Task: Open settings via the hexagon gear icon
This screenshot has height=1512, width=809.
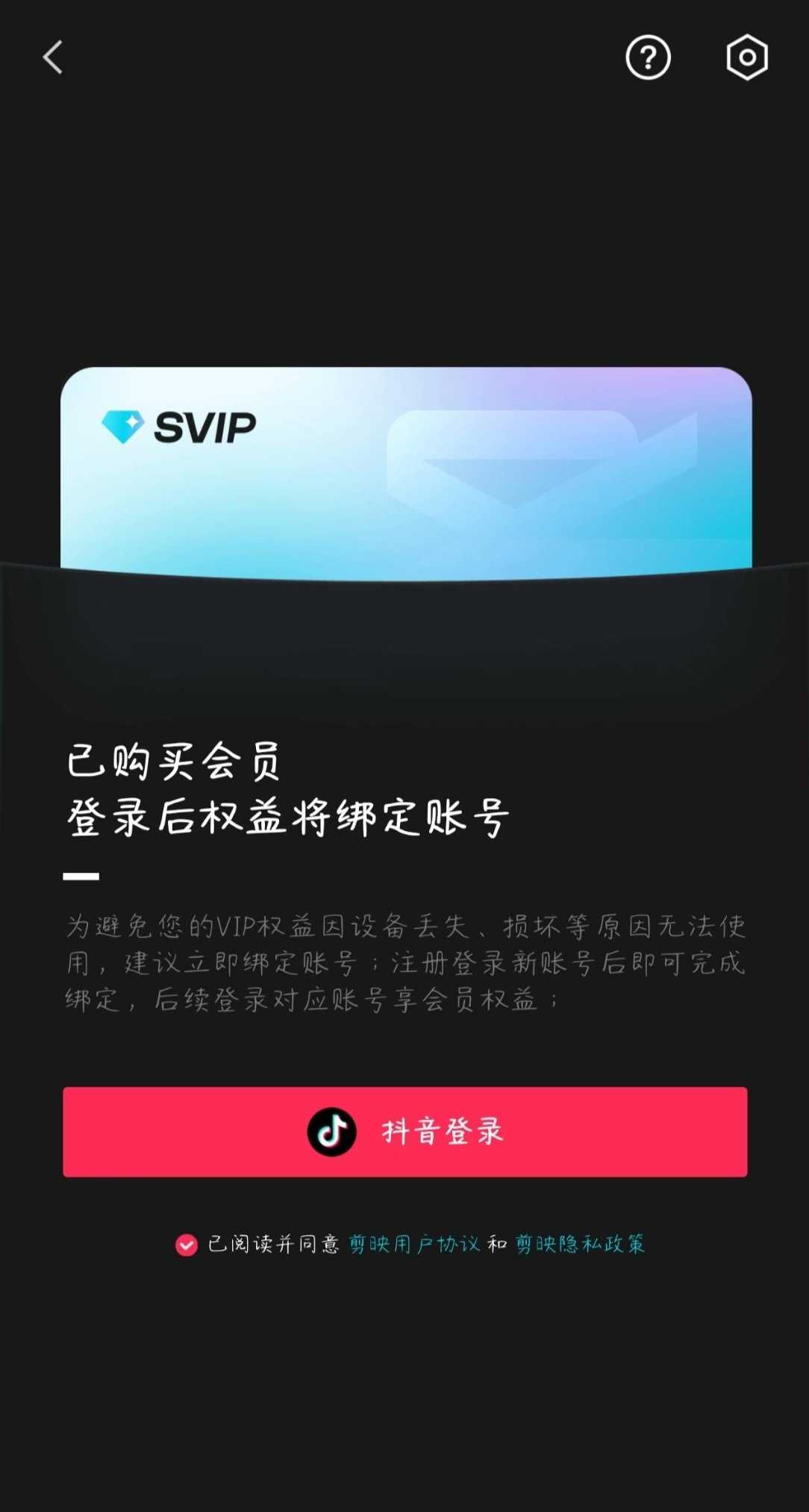Action: 746,57
